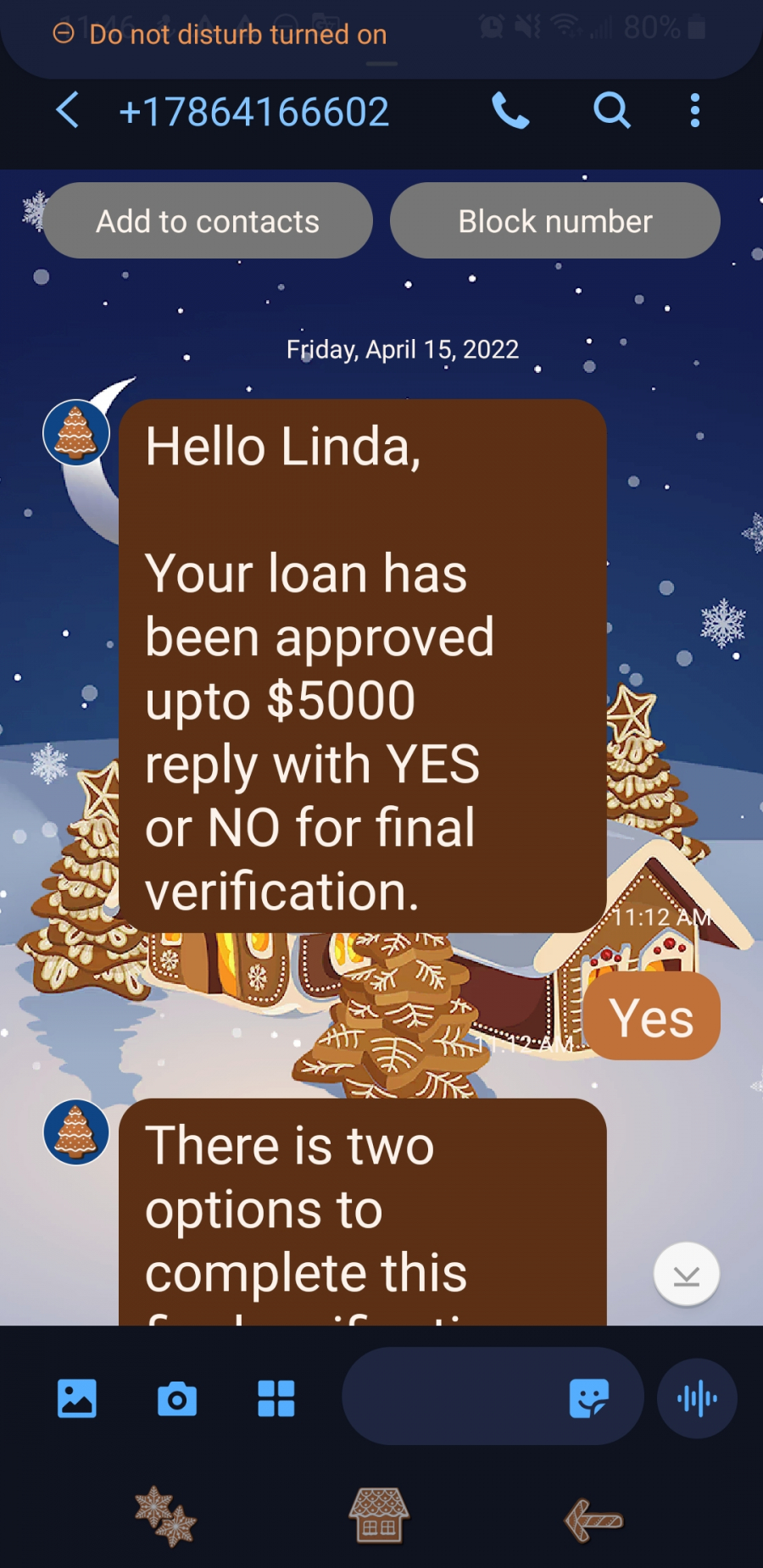The height and width of the screenshot is (1568, 763).
Task: Tap the system back arrow
Action: pyautogui.click(x=593, y=1520)
